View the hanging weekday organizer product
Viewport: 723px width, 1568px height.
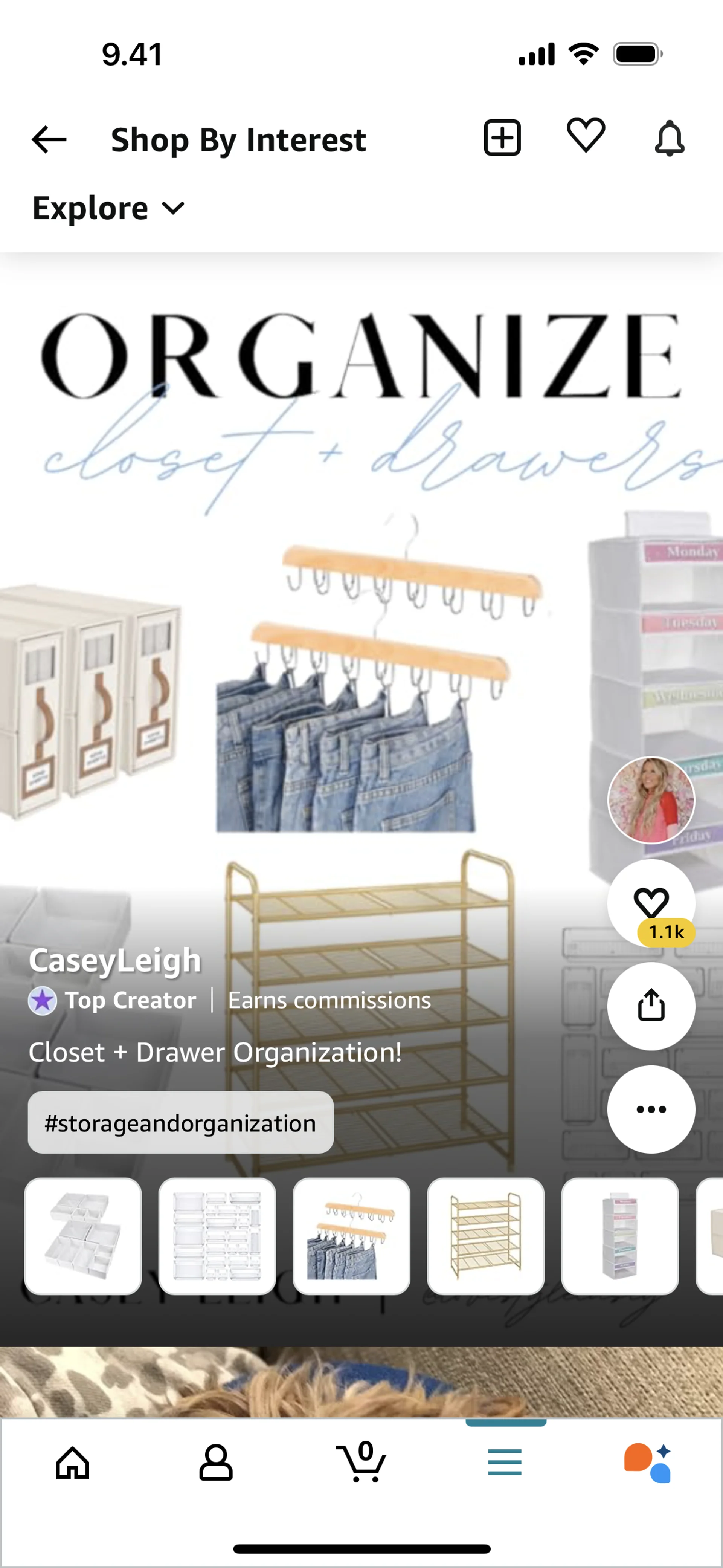coord(619,1236)
